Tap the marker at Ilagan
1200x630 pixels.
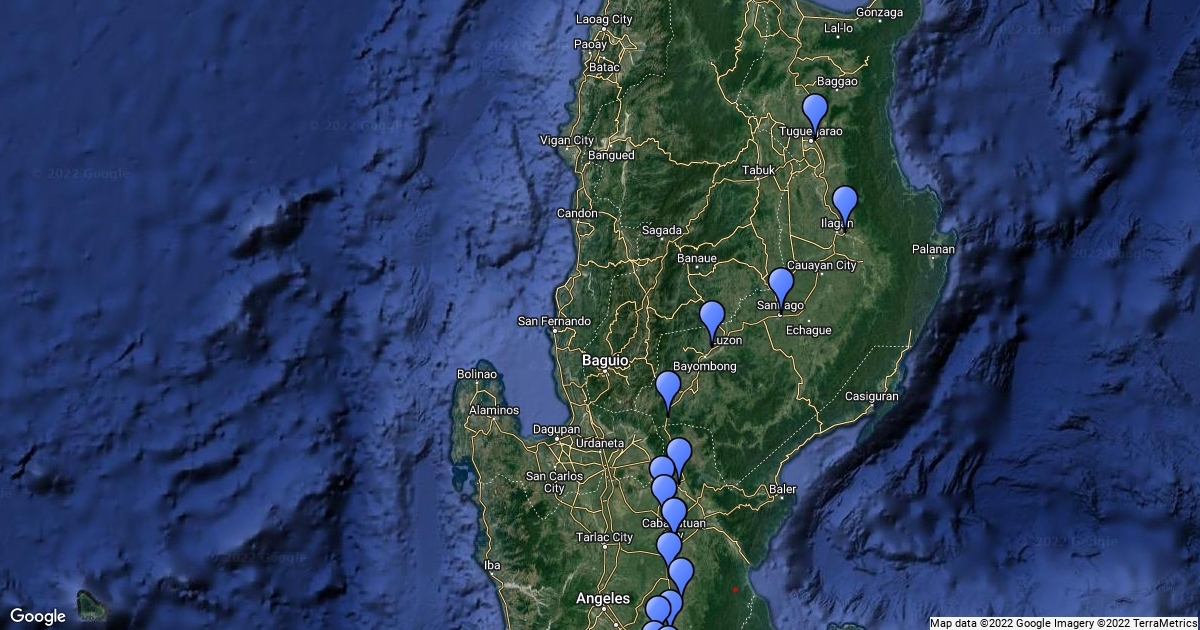coord(845,203)
